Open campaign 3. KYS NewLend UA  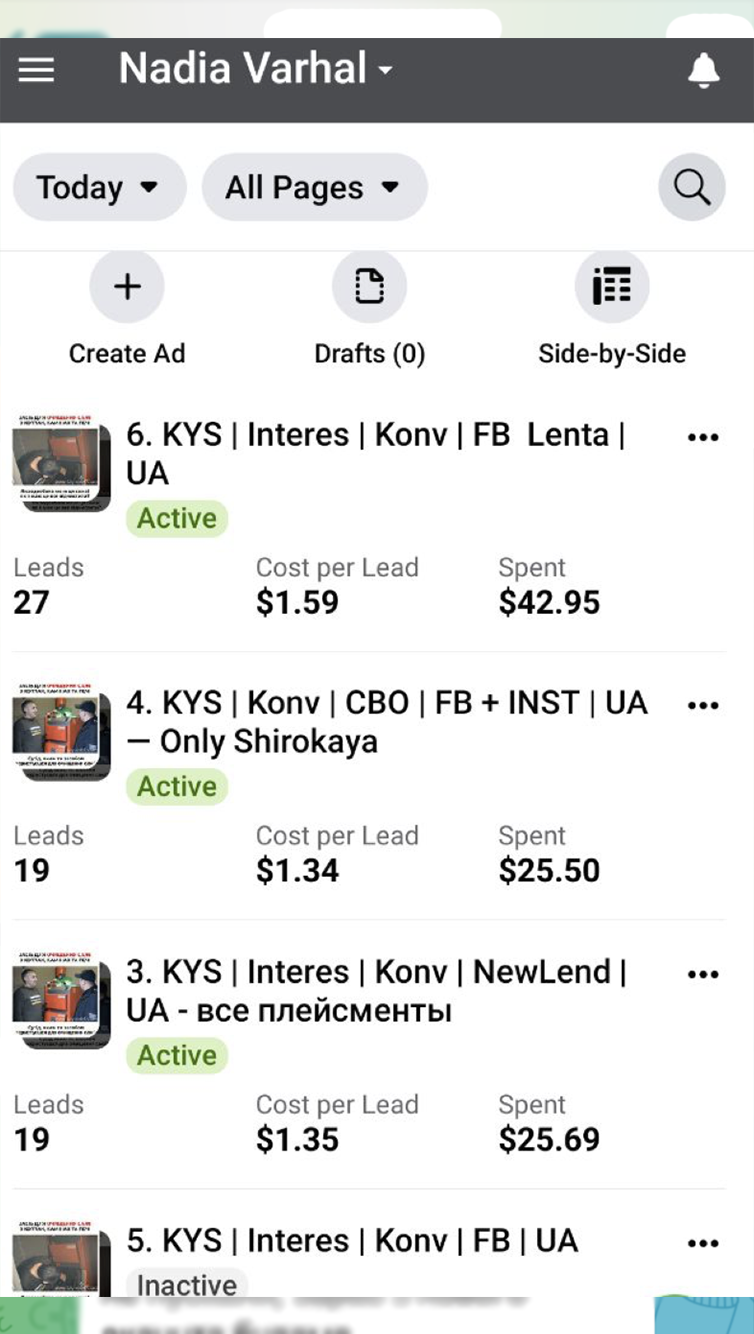coord(375,990)
